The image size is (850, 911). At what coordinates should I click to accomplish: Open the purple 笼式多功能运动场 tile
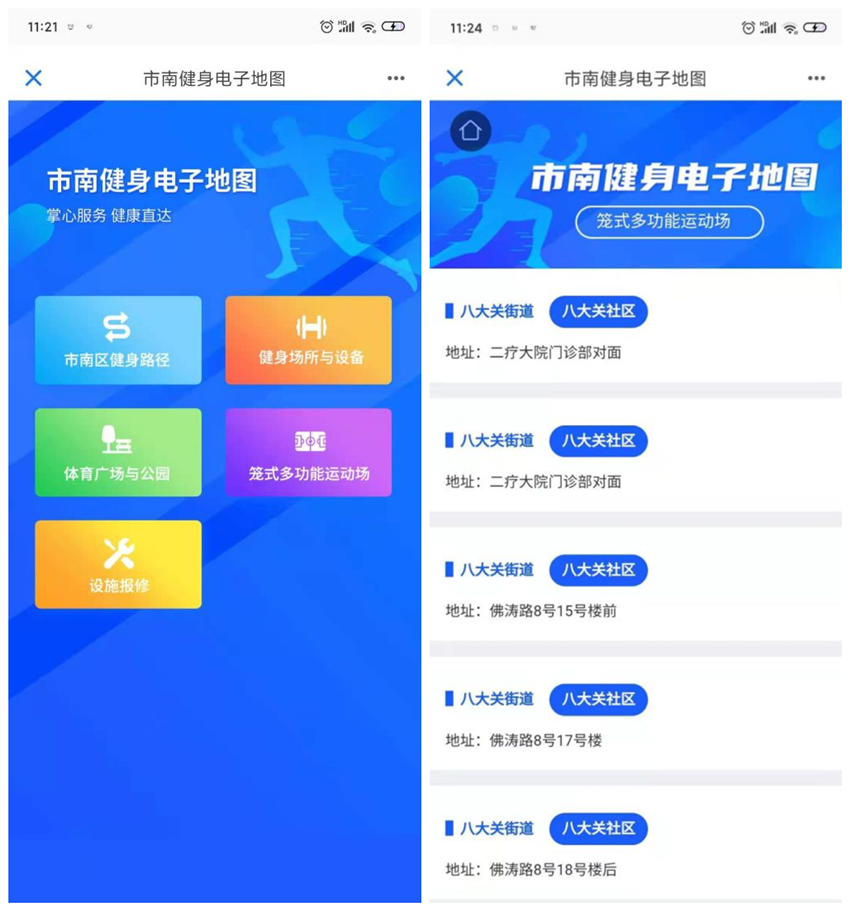pyautogui.click(x=309, y=452)
